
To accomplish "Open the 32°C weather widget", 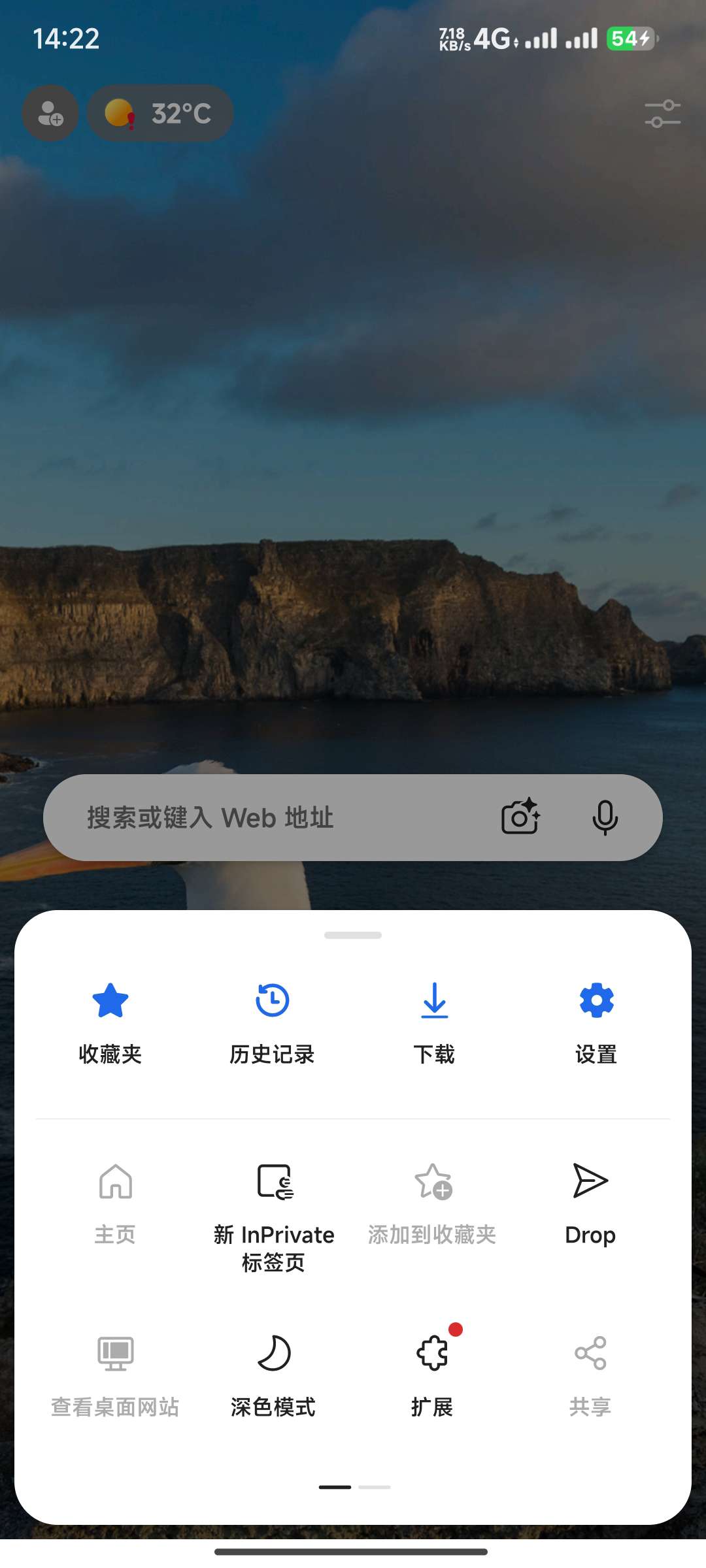I will [160, 114].
